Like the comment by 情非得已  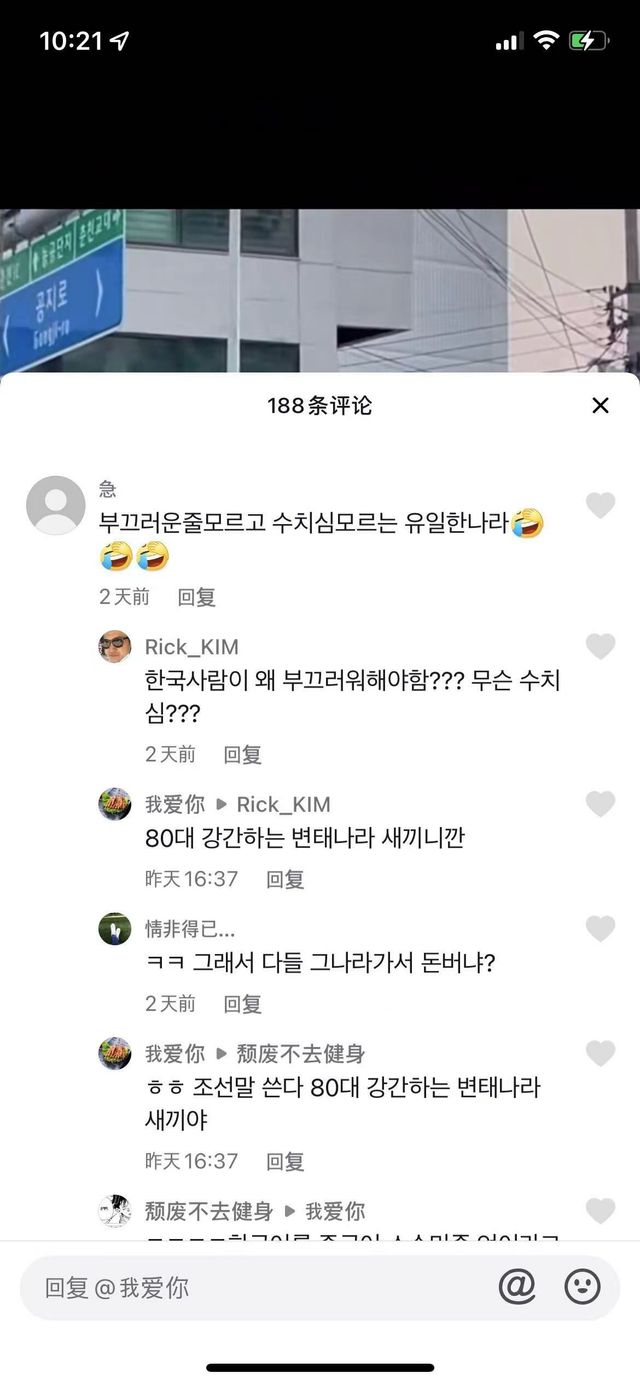click(600, 929)
